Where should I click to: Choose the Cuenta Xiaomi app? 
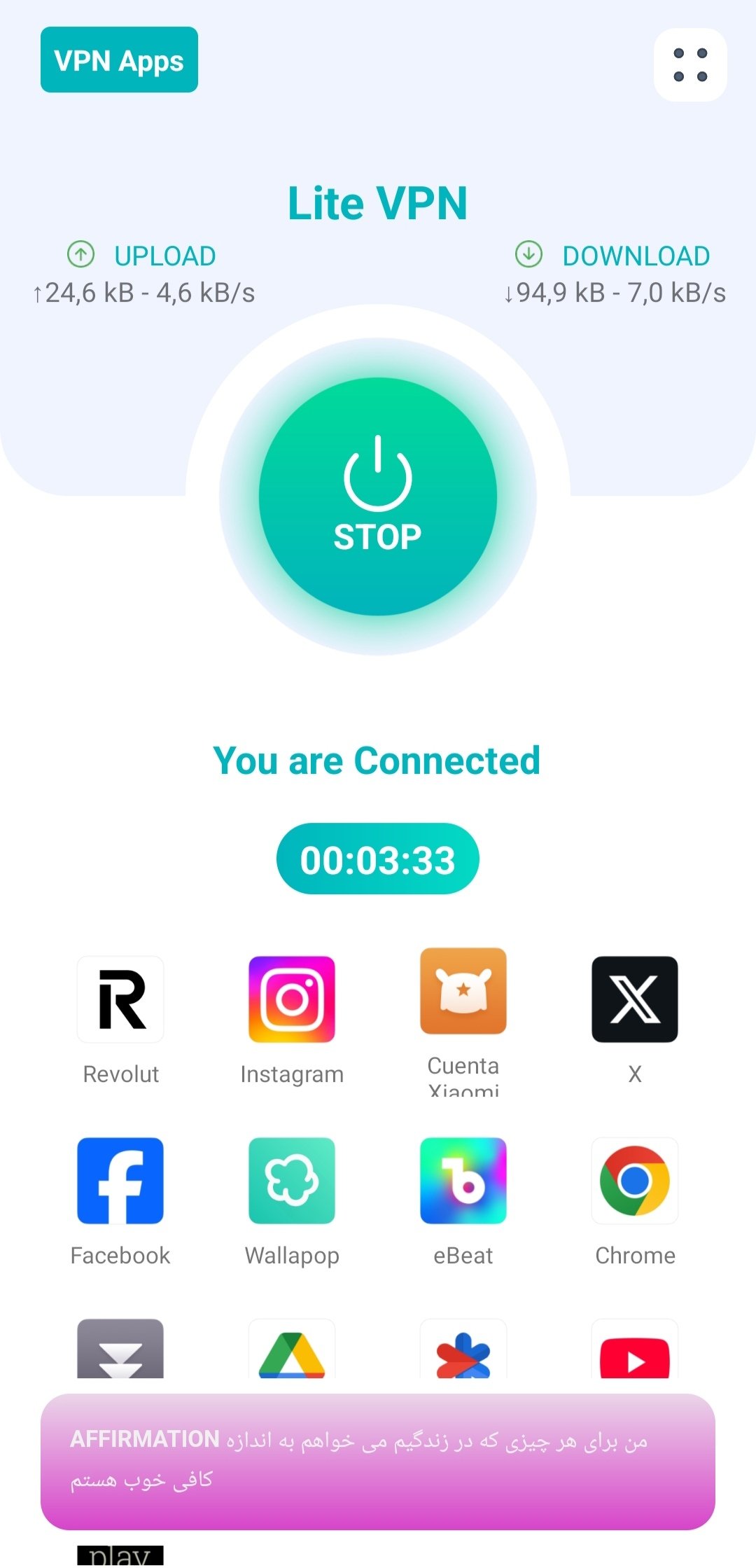coord(463,992)
